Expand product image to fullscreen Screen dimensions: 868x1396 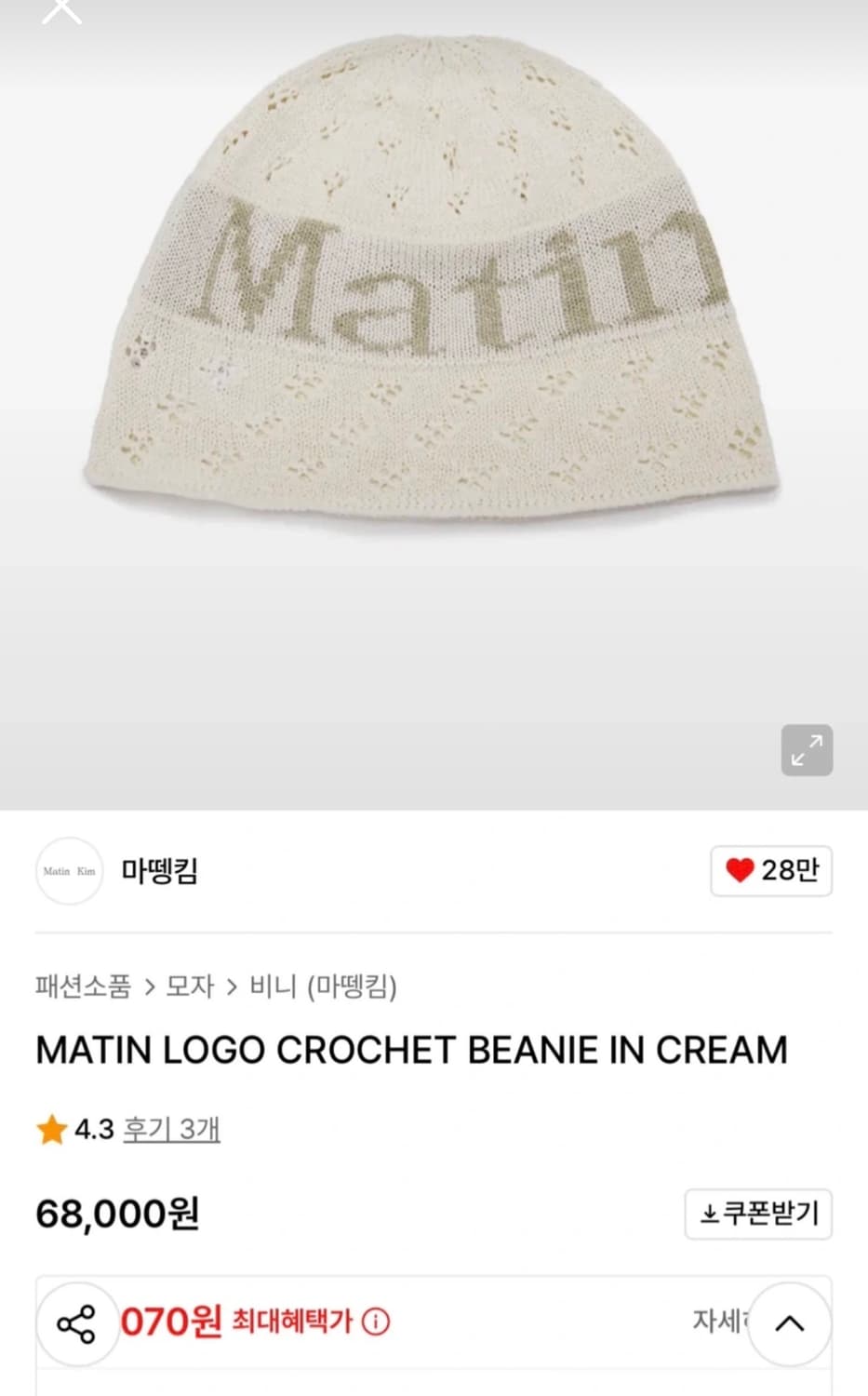tap(806, 750)
